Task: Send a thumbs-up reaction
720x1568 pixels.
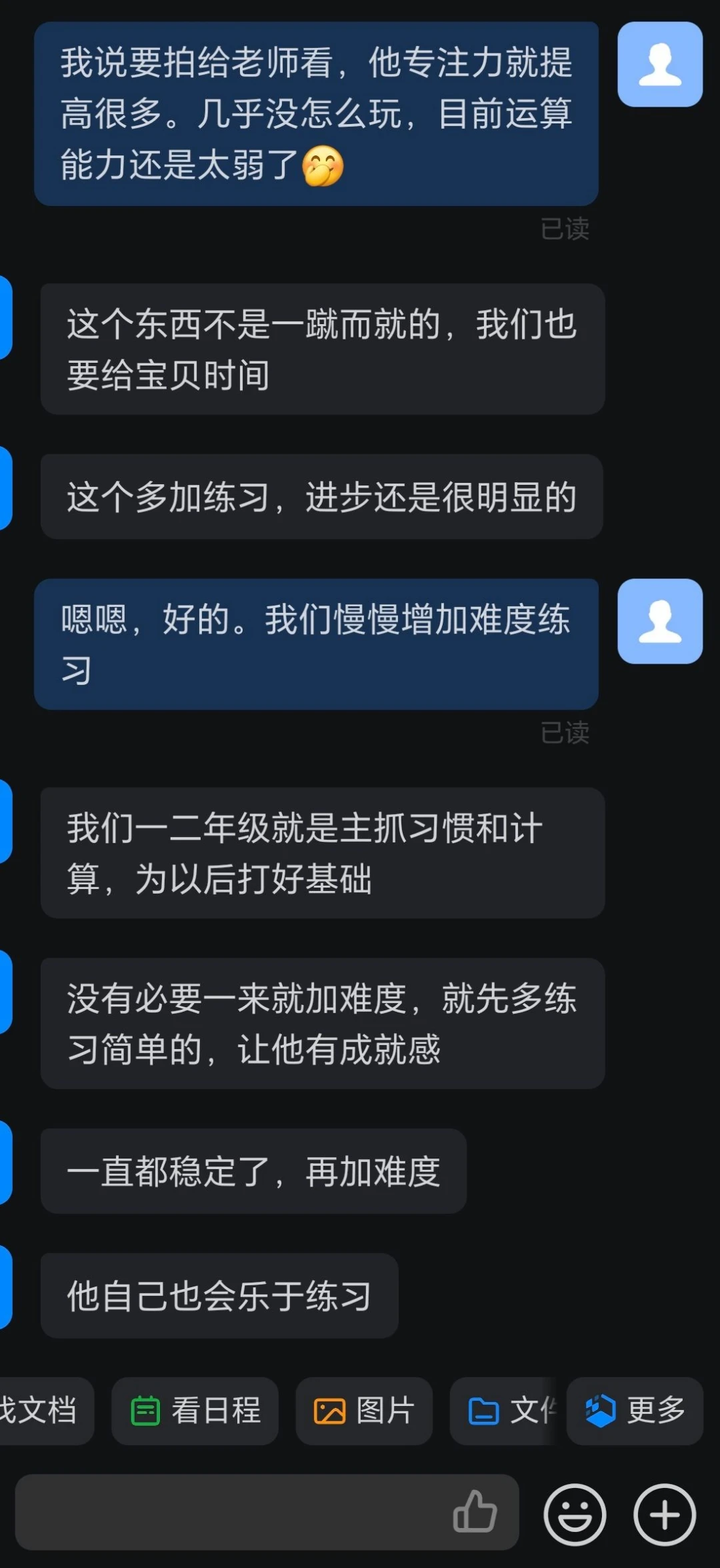Action: [x=475, y=1512]
